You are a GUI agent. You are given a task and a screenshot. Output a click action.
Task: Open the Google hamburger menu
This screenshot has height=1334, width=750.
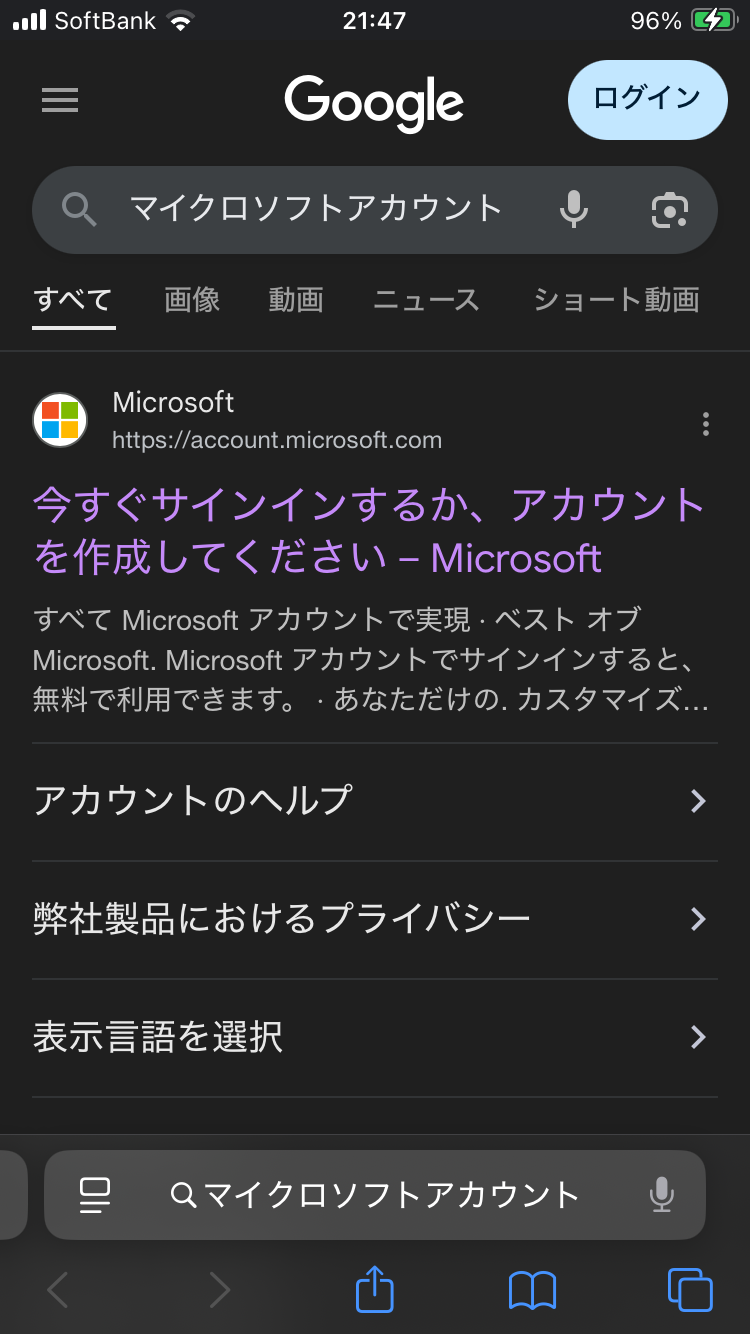(60, 100)
